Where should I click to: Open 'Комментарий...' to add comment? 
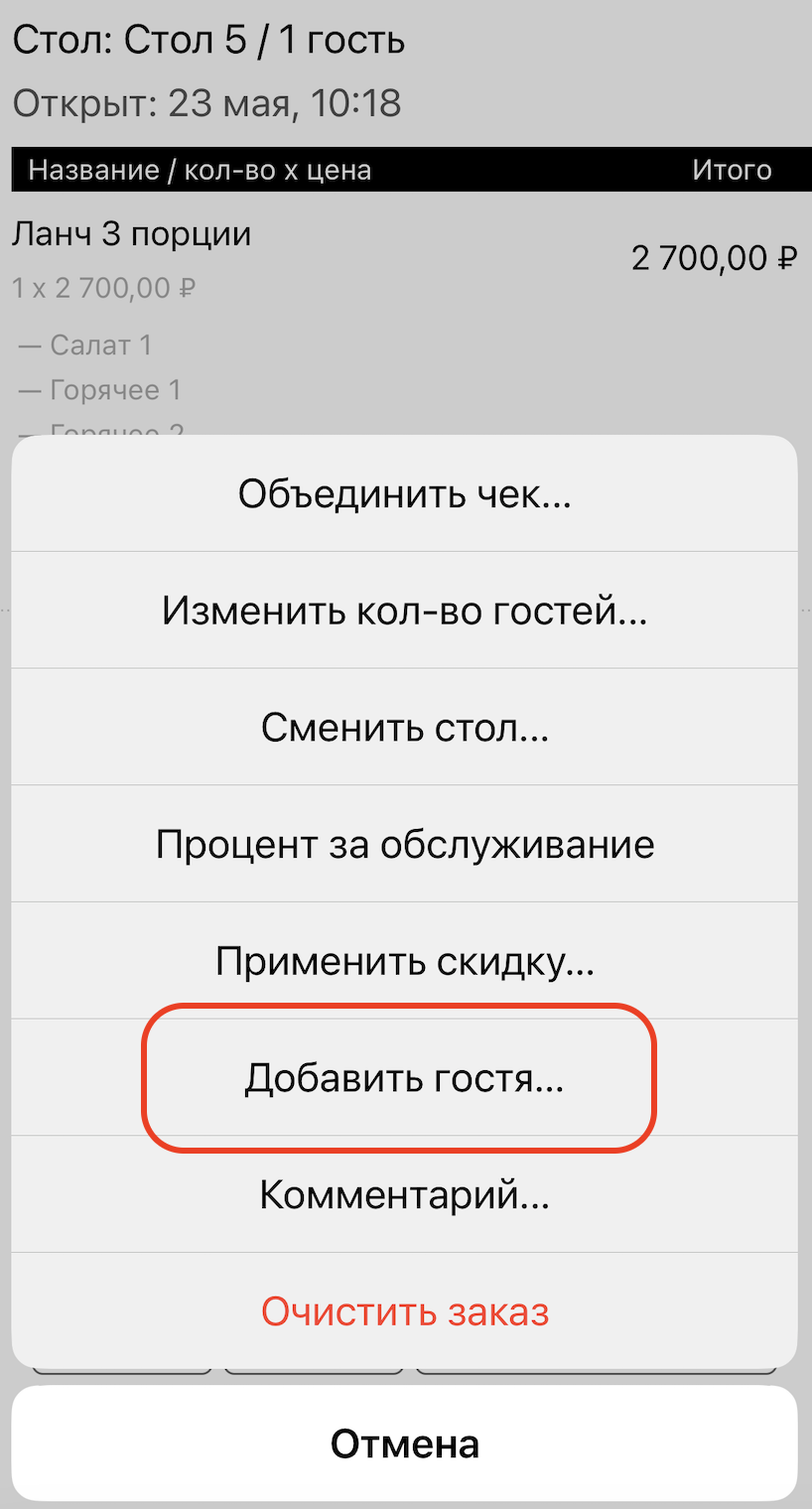405,1195
